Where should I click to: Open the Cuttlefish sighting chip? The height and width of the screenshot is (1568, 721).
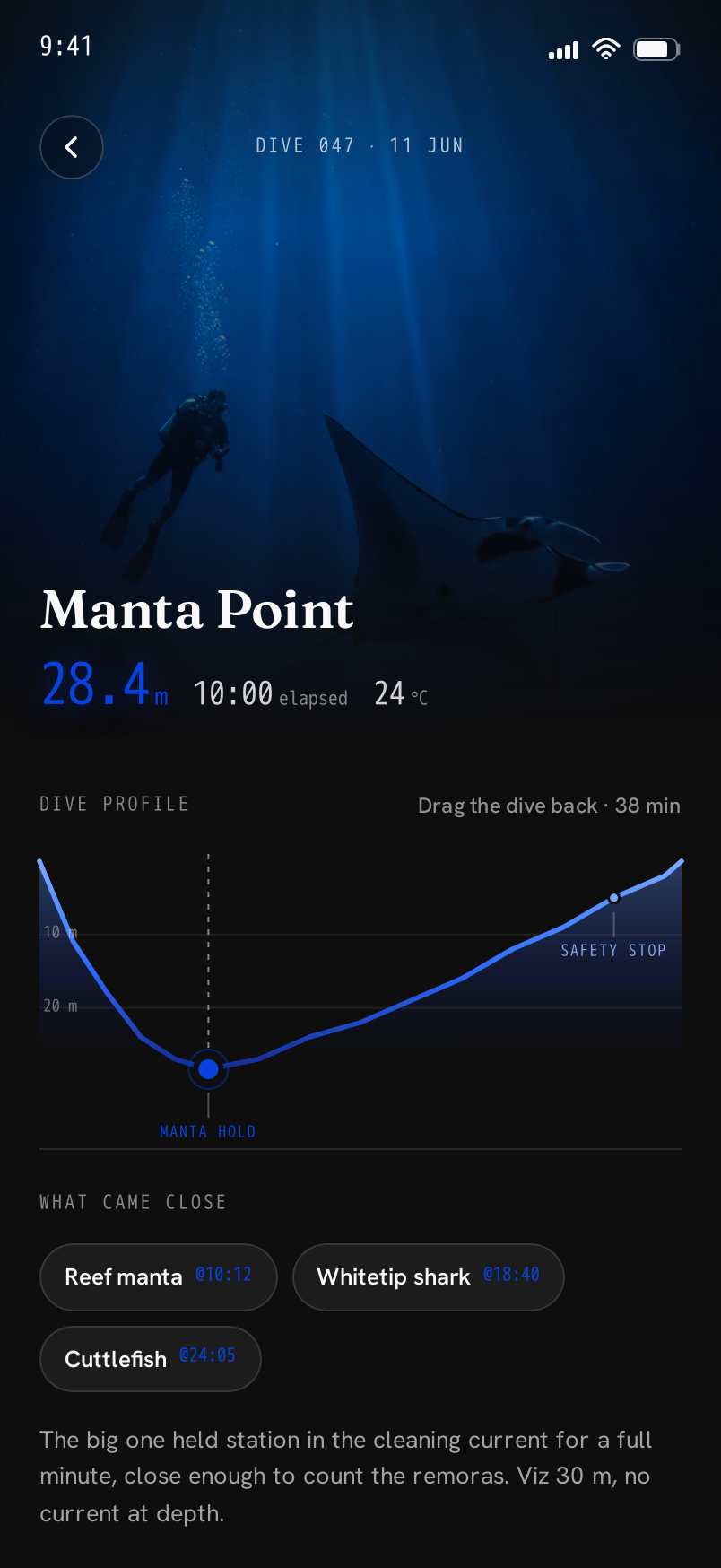point(151,1359)
